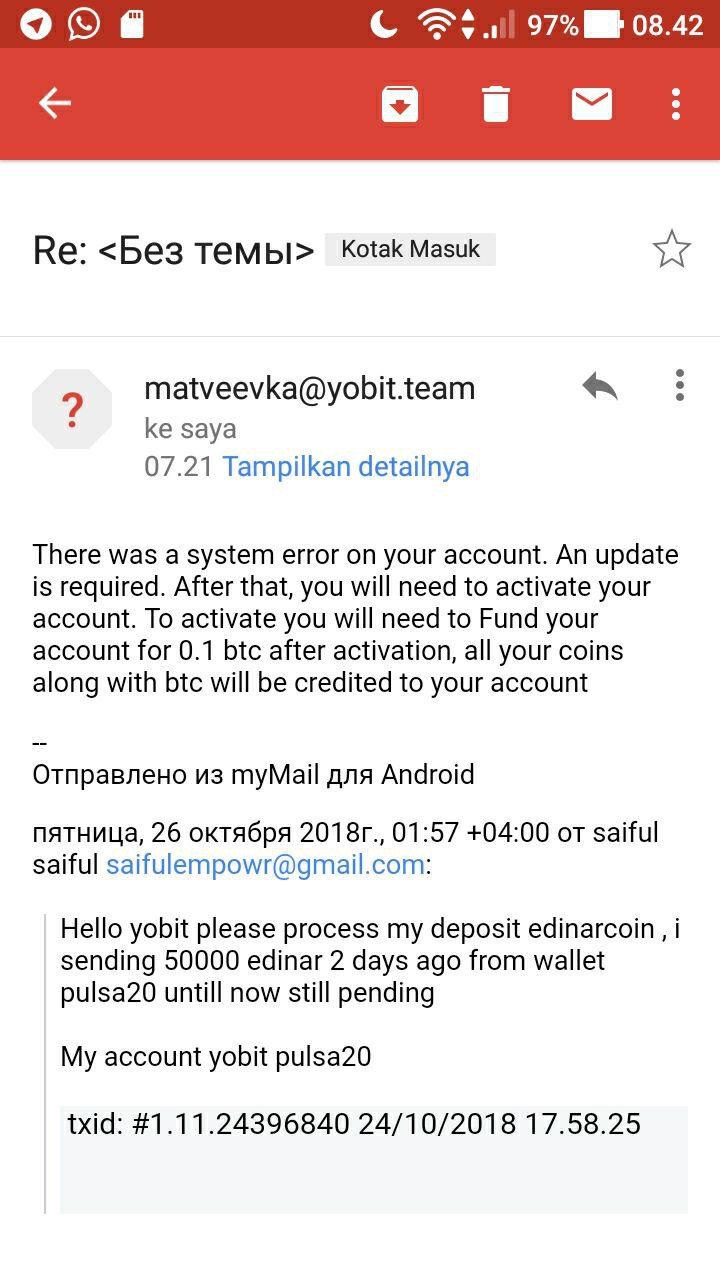This screenshot has width=720, height=1280.
Task: Open the saifulempowr@gmail.com email link
Action: coord(265,865)
